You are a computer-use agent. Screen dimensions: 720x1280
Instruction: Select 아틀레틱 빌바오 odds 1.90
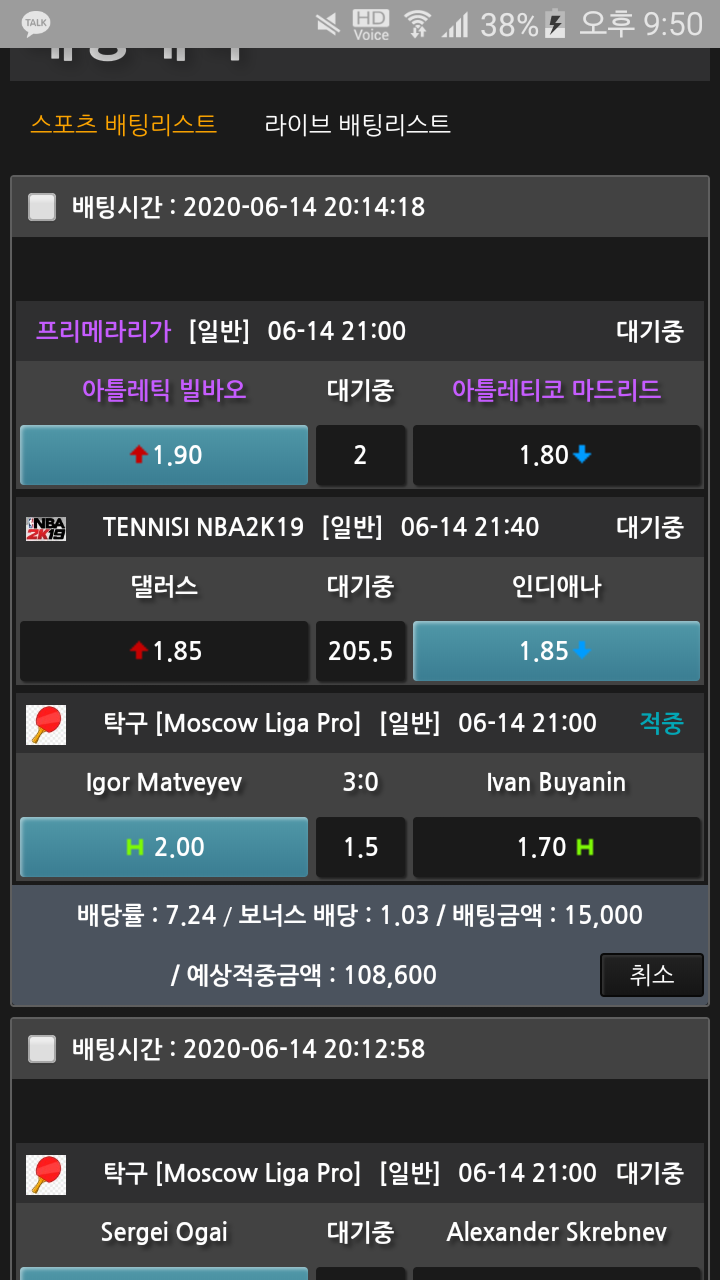(164, 455)
